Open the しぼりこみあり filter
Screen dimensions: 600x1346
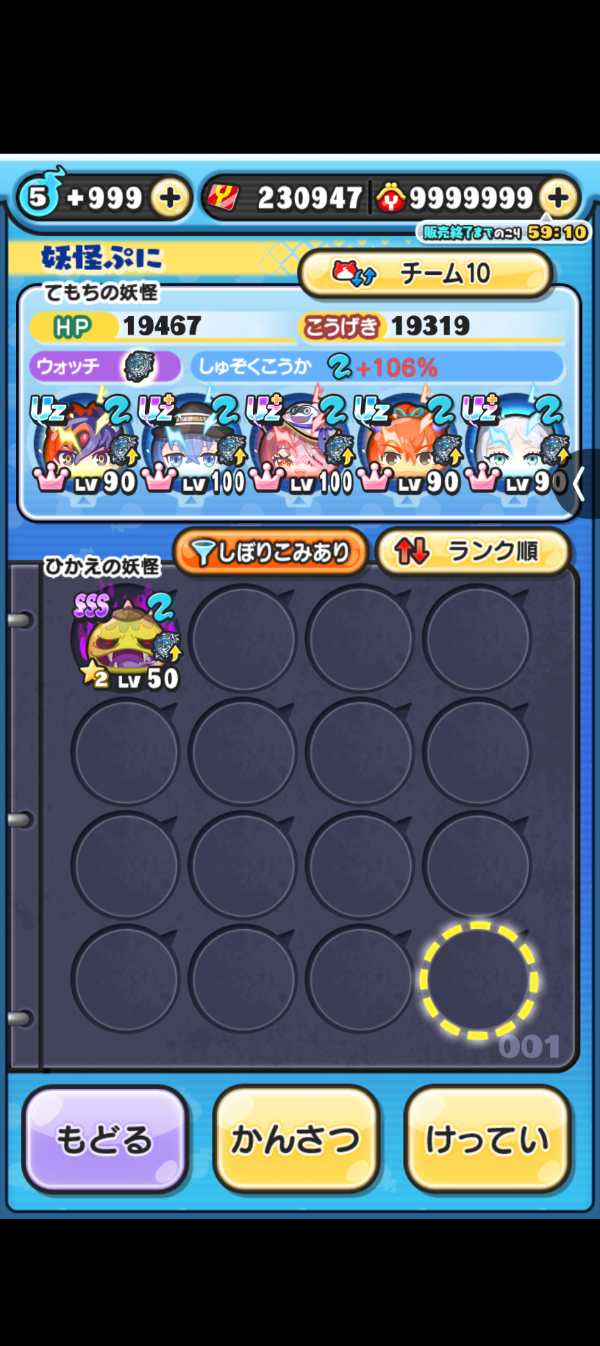pos(269,553)
